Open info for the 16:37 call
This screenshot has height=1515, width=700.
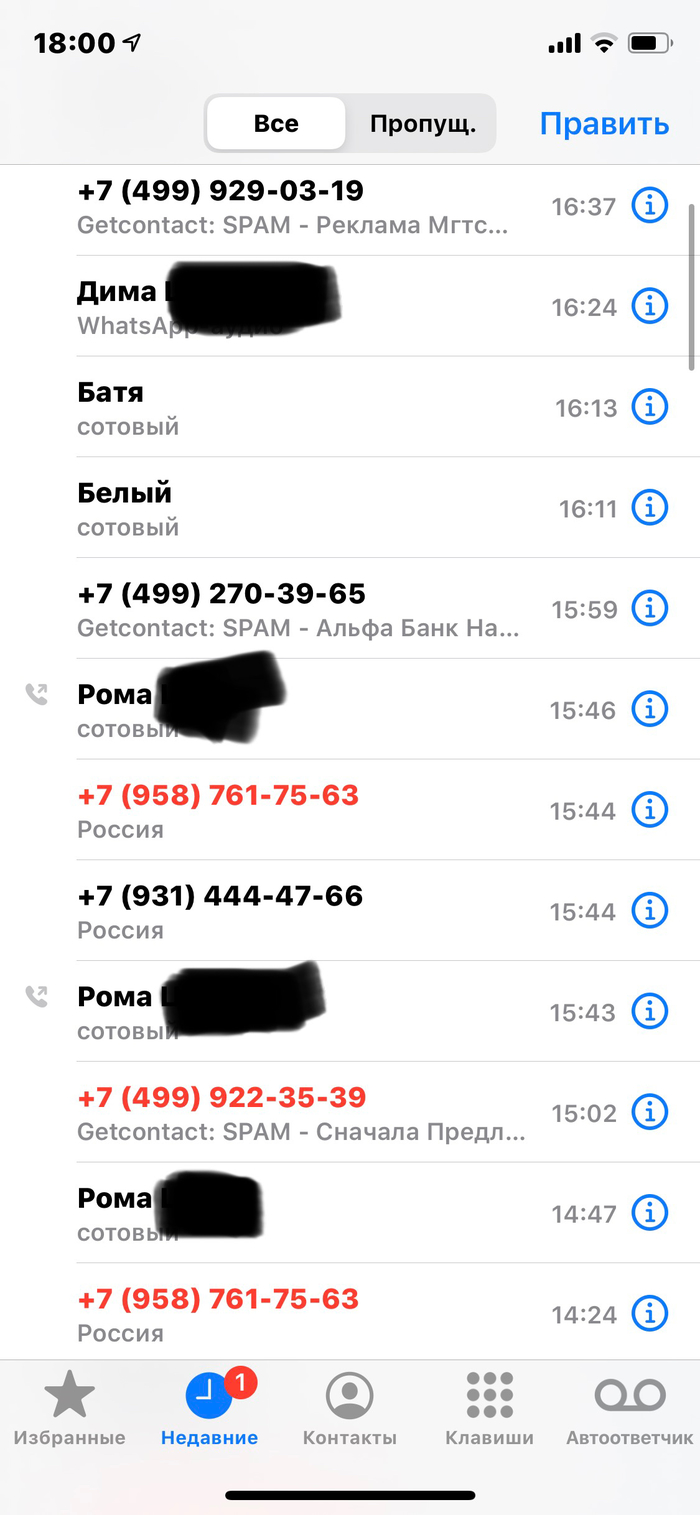650,206
